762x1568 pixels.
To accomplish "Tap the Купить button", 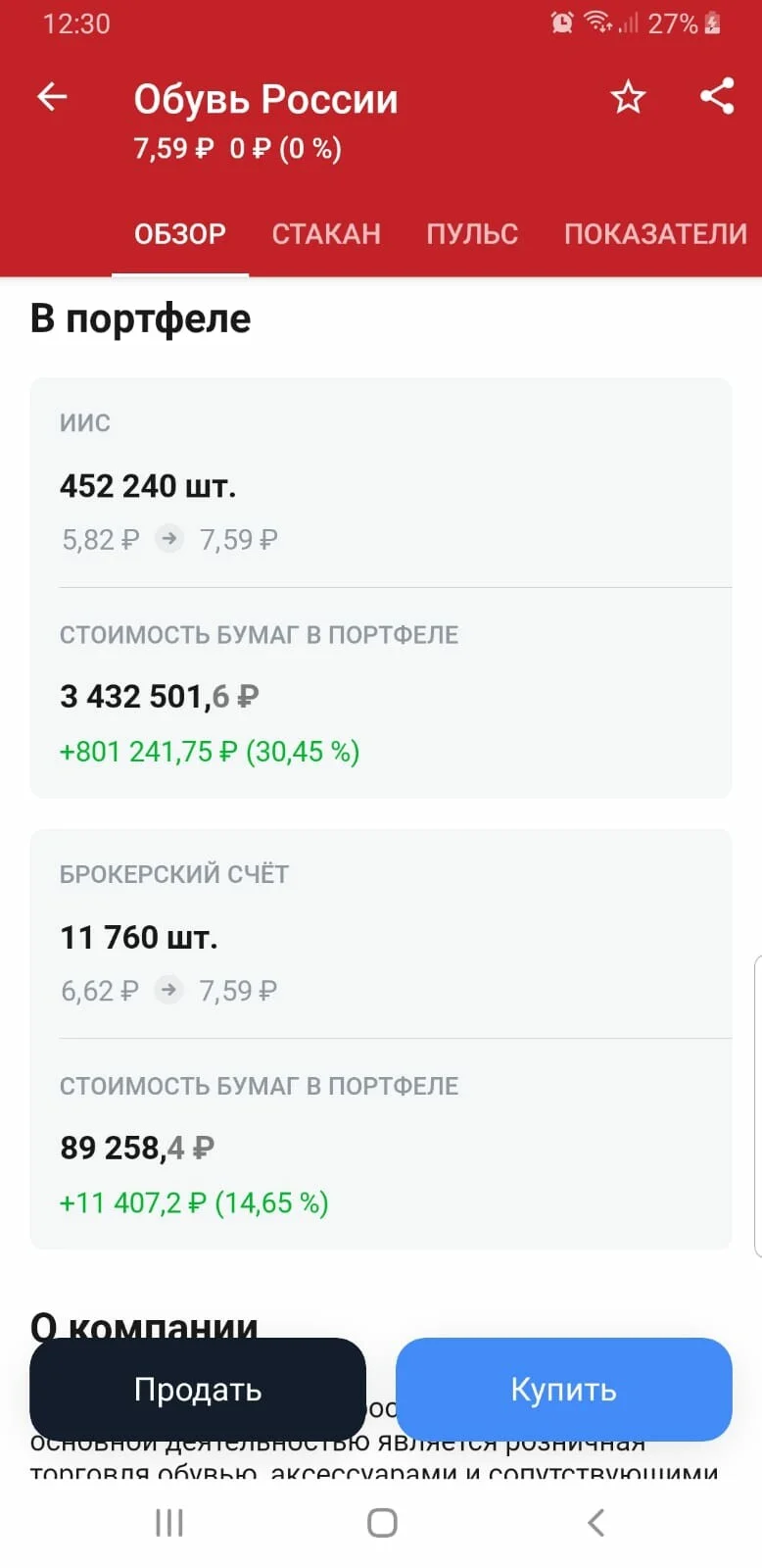I will click(564, 1389).
